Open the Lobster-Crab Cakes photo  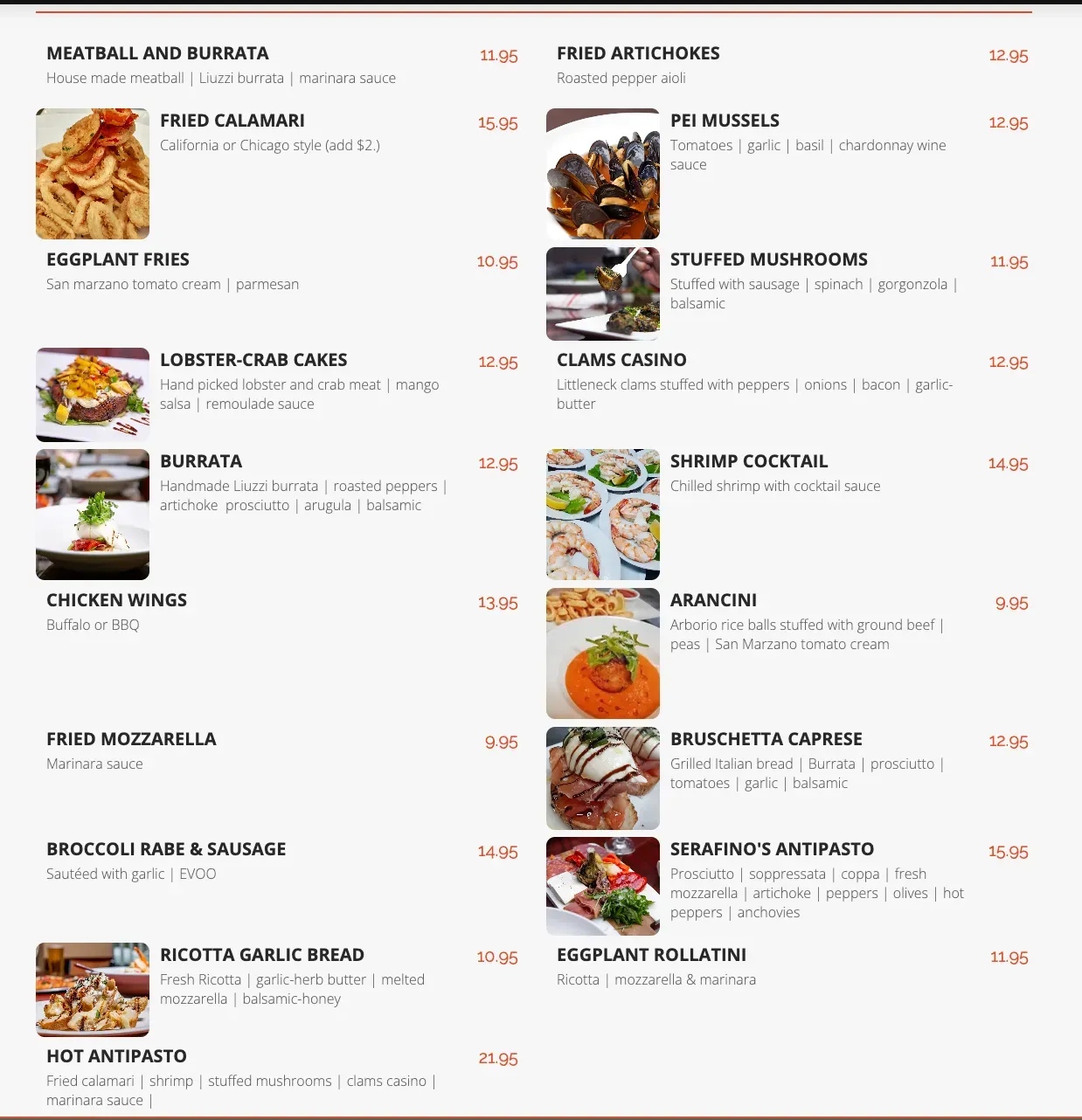coord(93,394)
